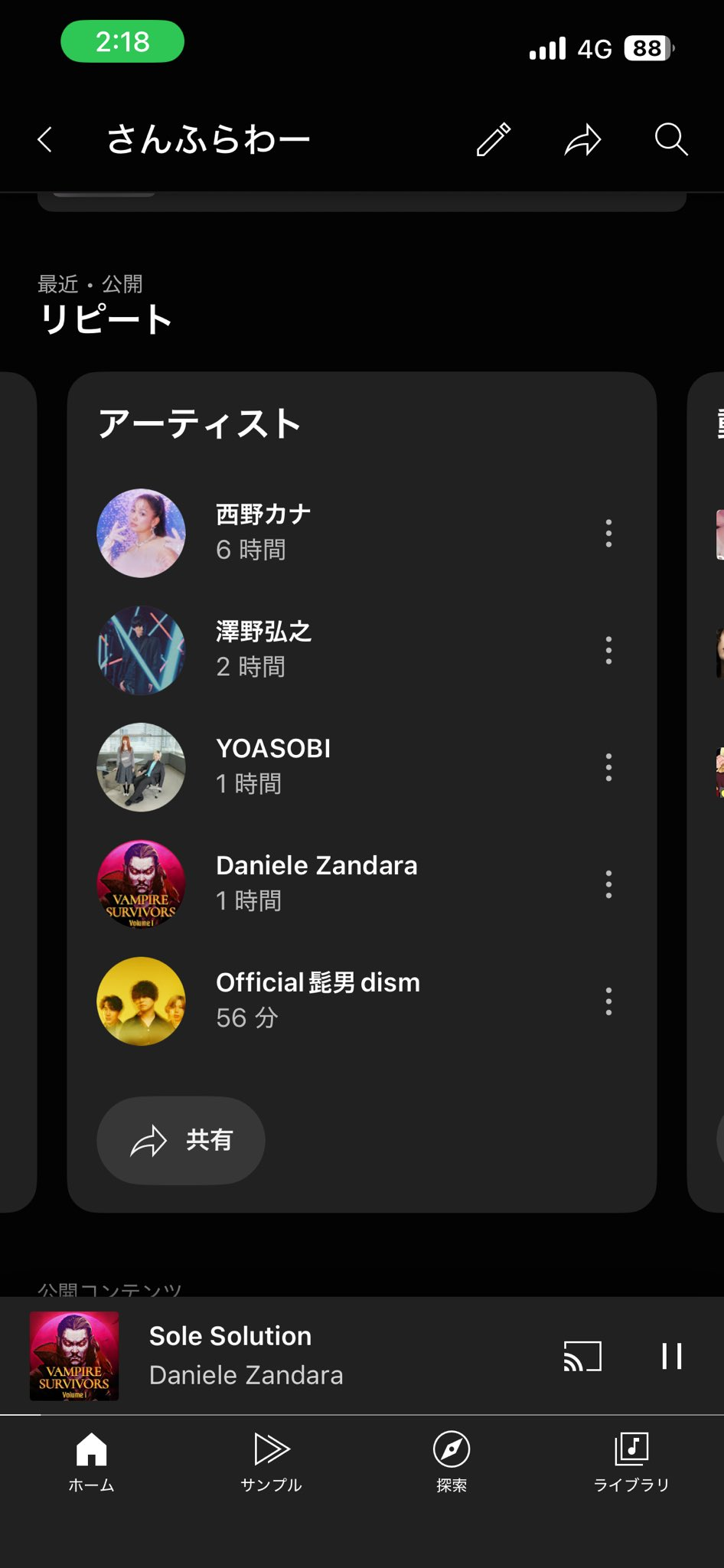
Task: Open the artist 澤野弘之
Action: tap(263, 649)
